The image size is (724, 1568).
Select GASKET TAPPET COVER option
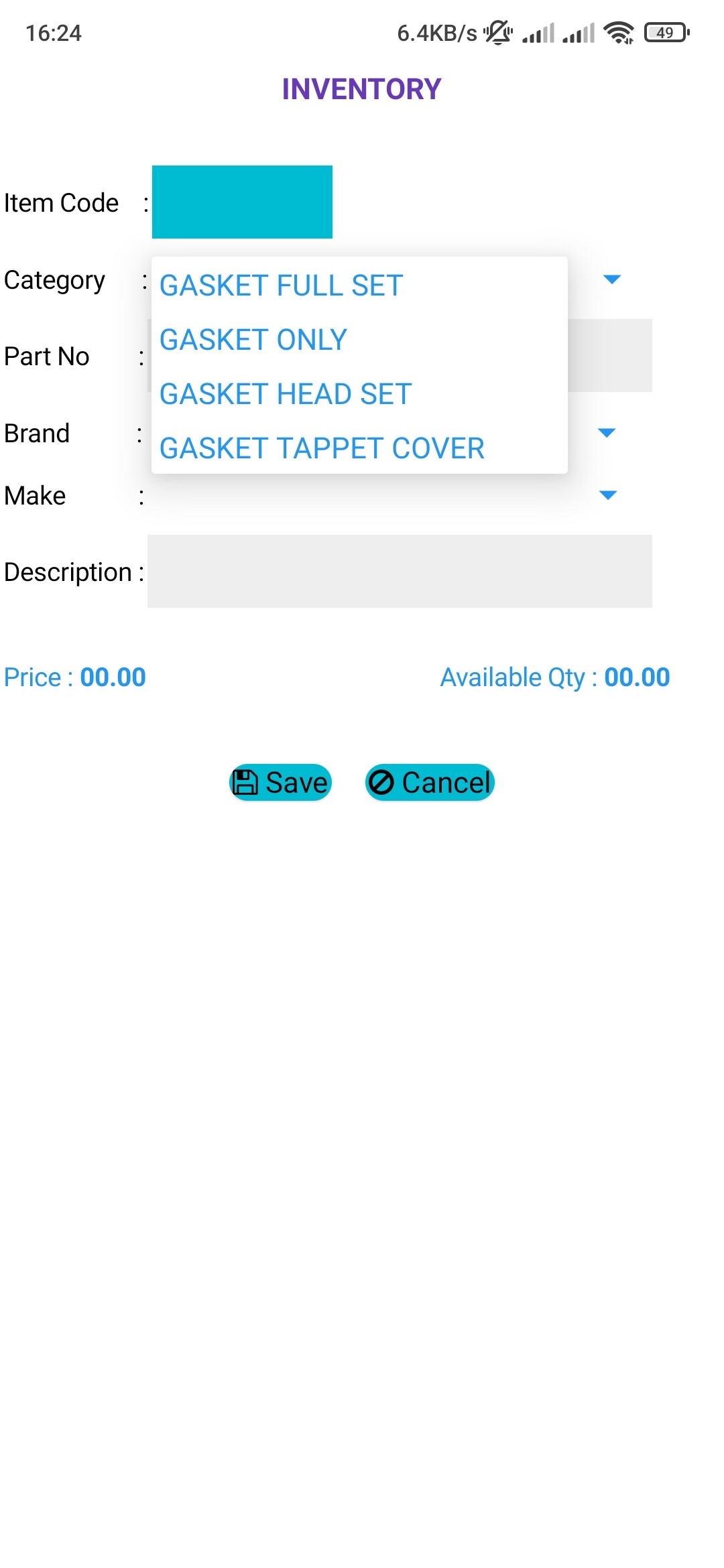(322, 448)
